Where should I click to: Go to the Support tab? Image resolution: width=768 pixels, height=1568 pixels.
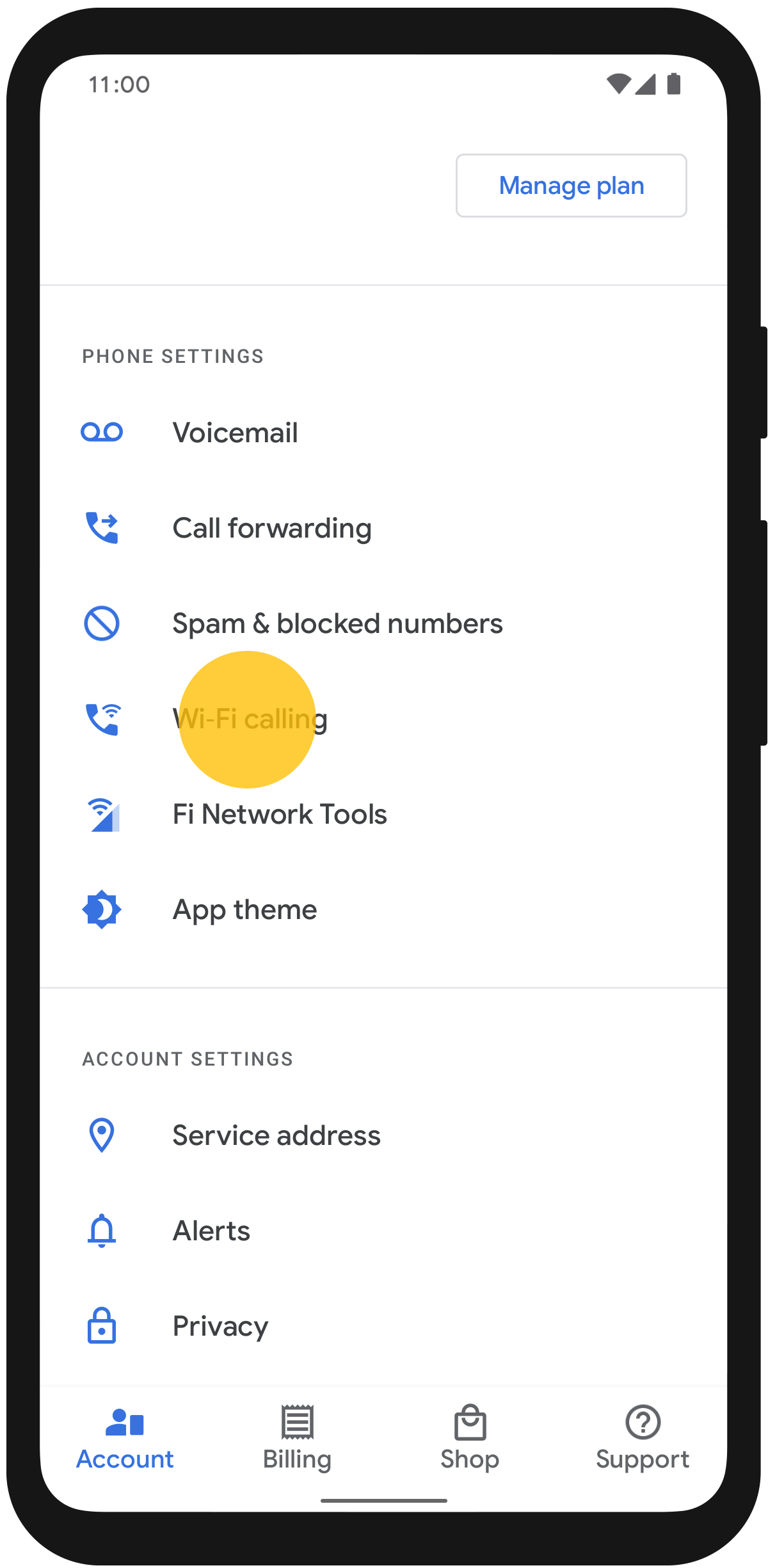pyautogui.click(x=643, y=1437)
